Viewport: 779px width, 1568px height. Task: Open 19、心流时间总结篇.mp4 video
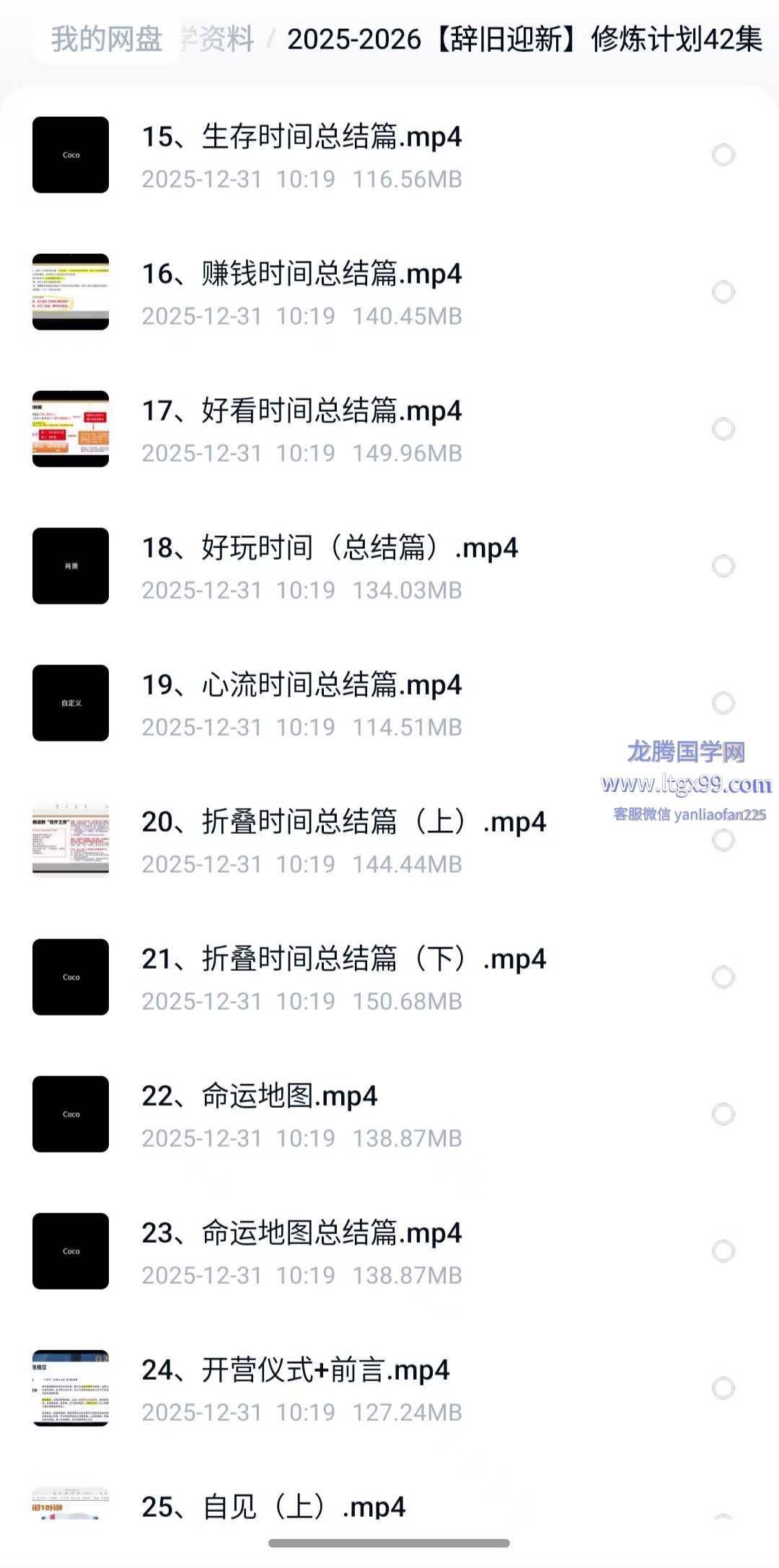pyautogui.click(x=302, y=685)
